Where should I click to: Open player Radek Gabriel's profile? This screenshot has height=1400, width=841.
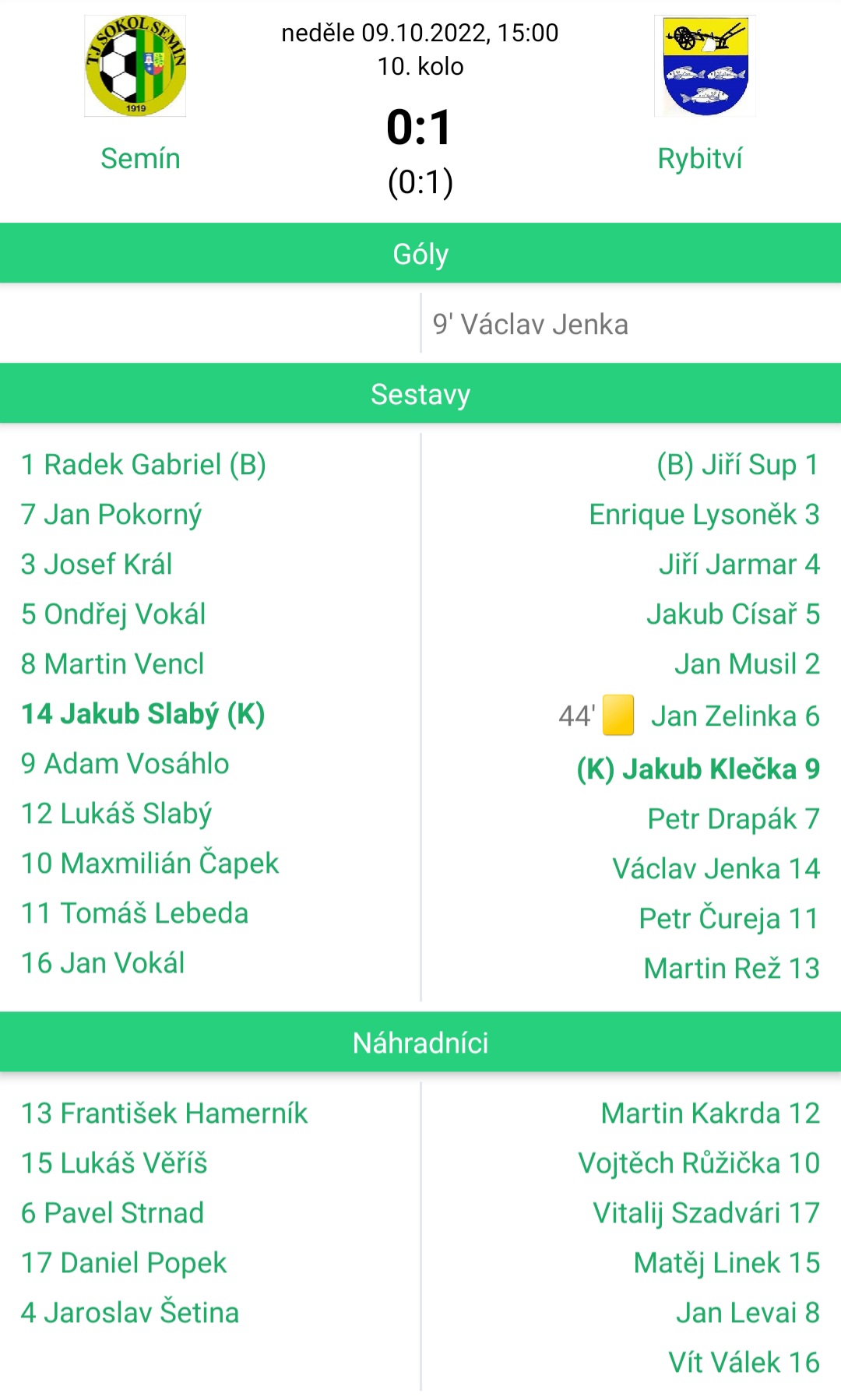pos(144,465)
